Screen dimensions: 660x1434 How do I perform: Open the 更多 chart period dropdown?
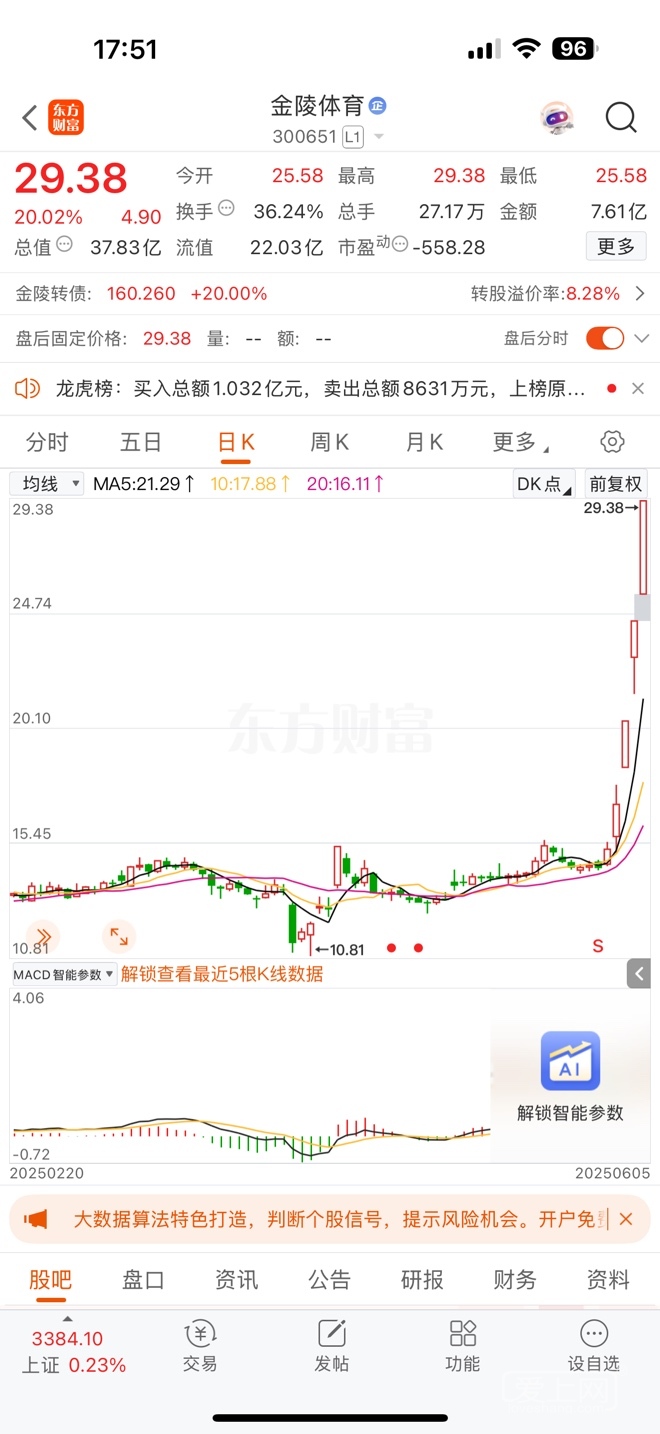[519, 442]
